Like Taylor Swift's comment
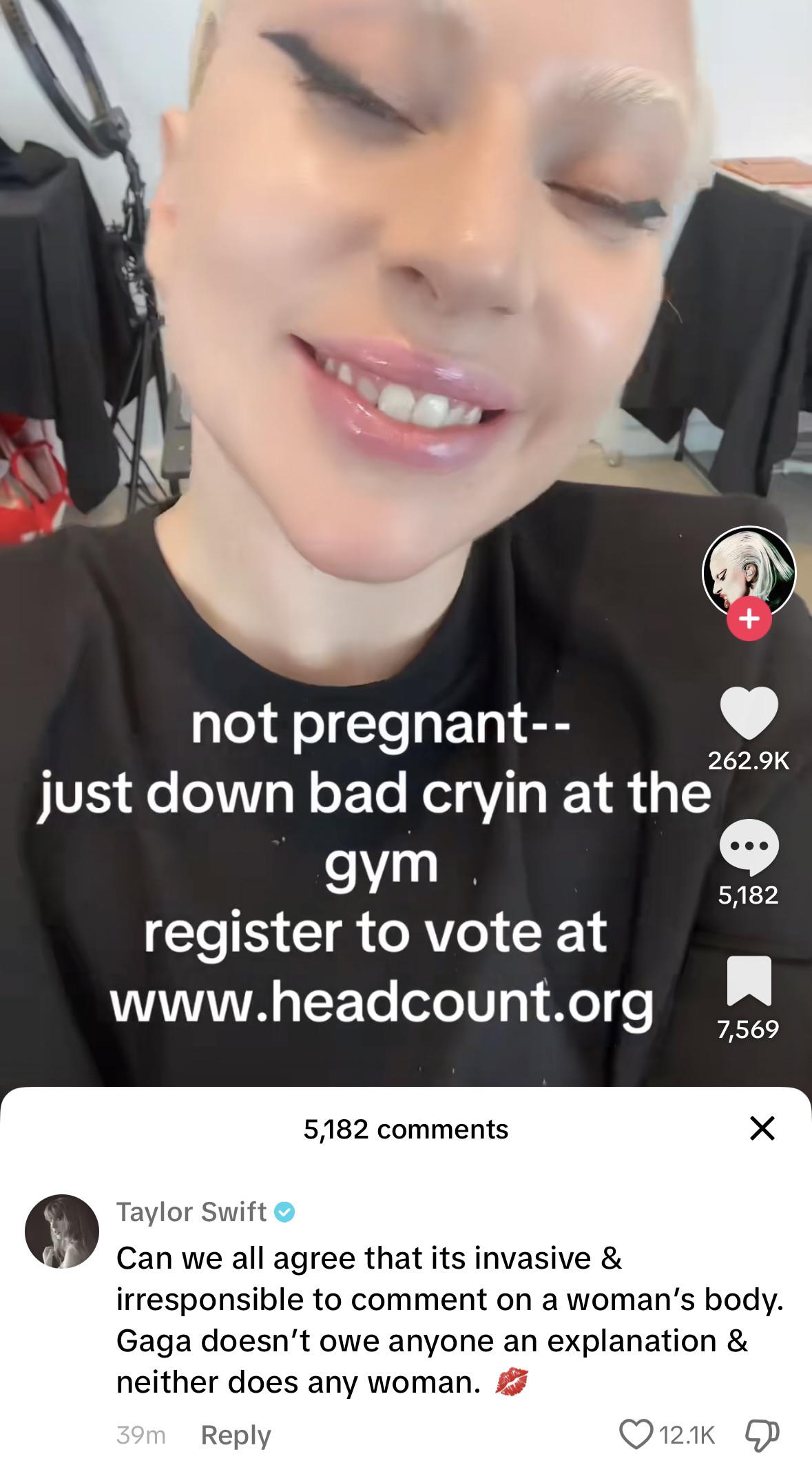 click(x=635, y=1435)
